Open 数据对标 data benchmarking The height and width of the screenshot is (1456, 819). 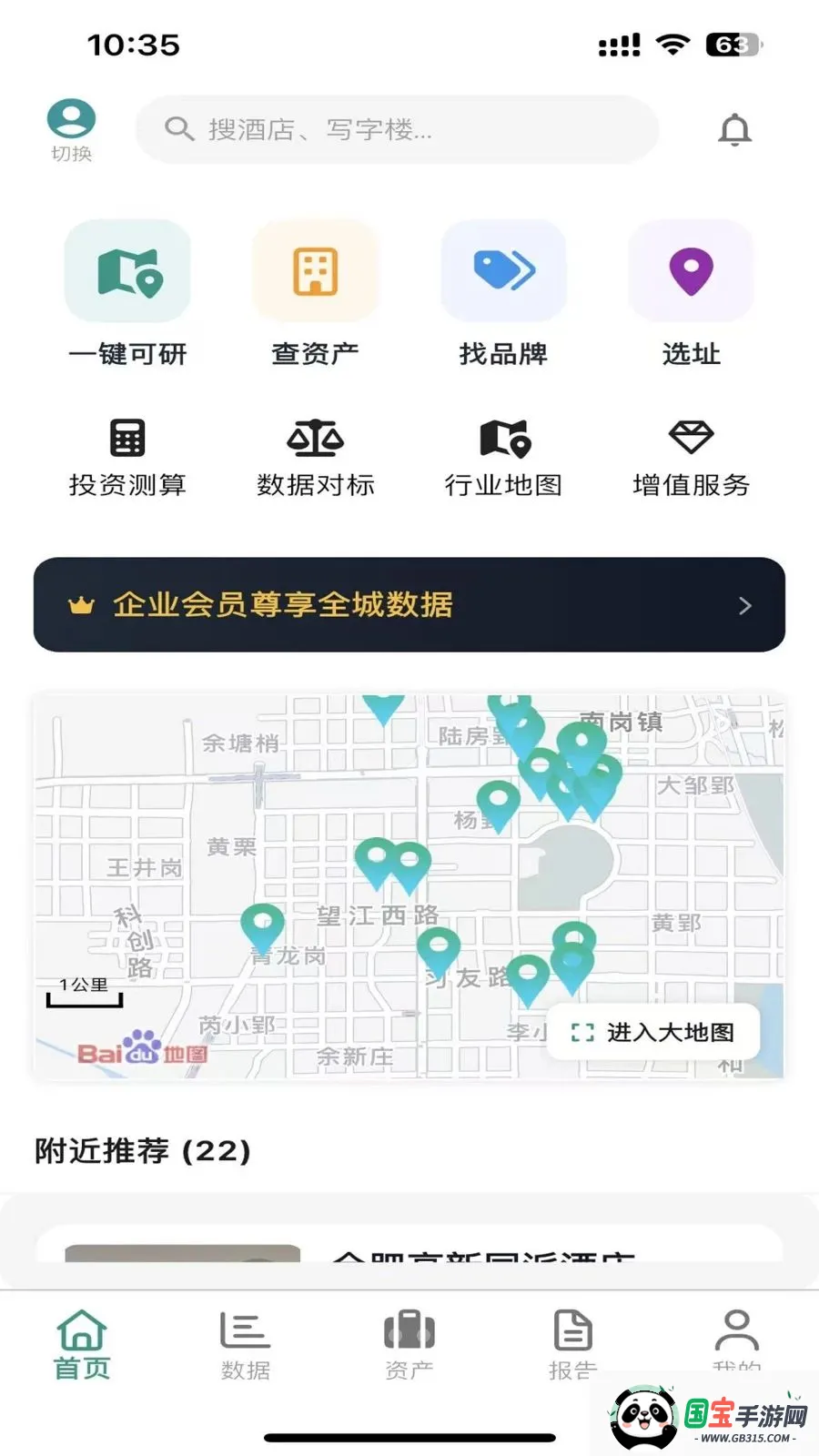tap(316, 458)
